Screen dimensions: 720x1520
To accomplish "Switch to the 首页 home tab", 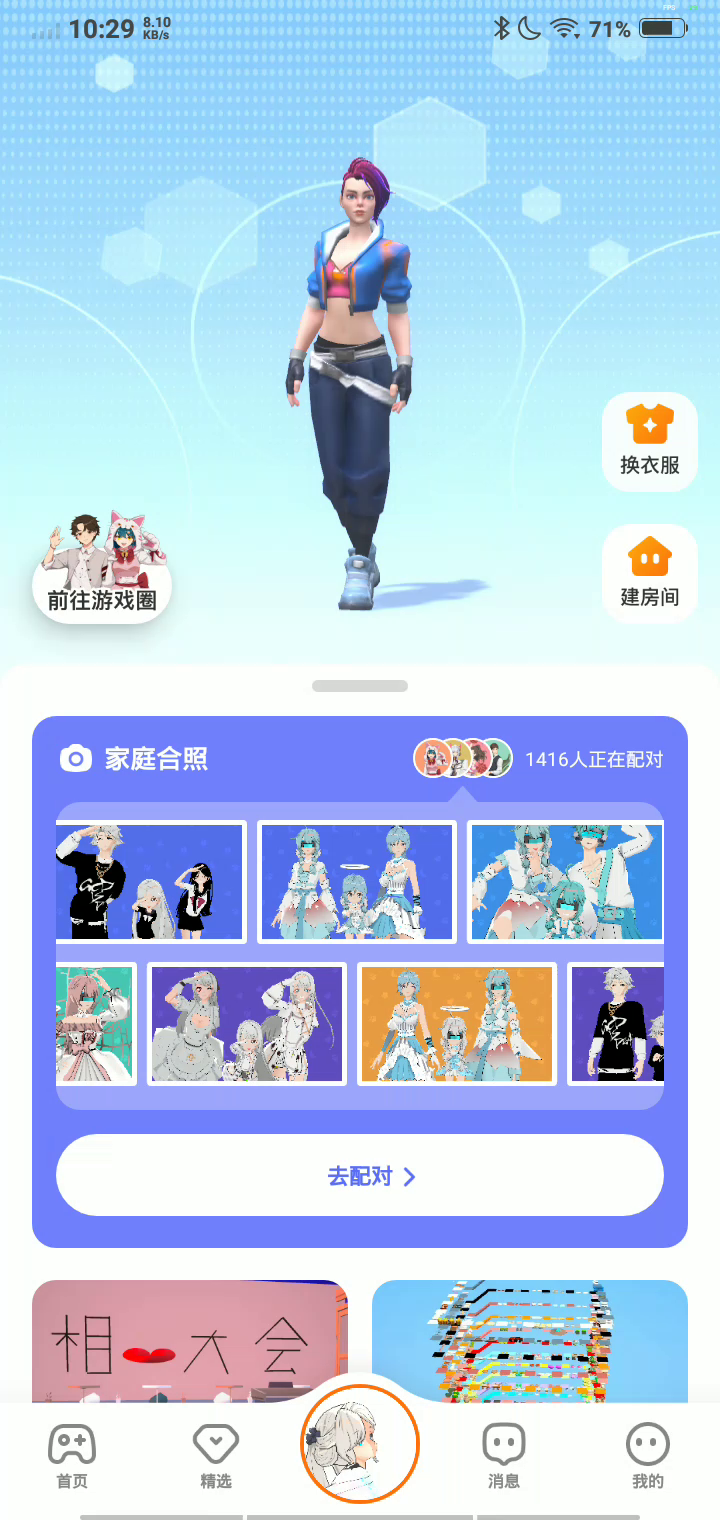I will pos(72,1456).
